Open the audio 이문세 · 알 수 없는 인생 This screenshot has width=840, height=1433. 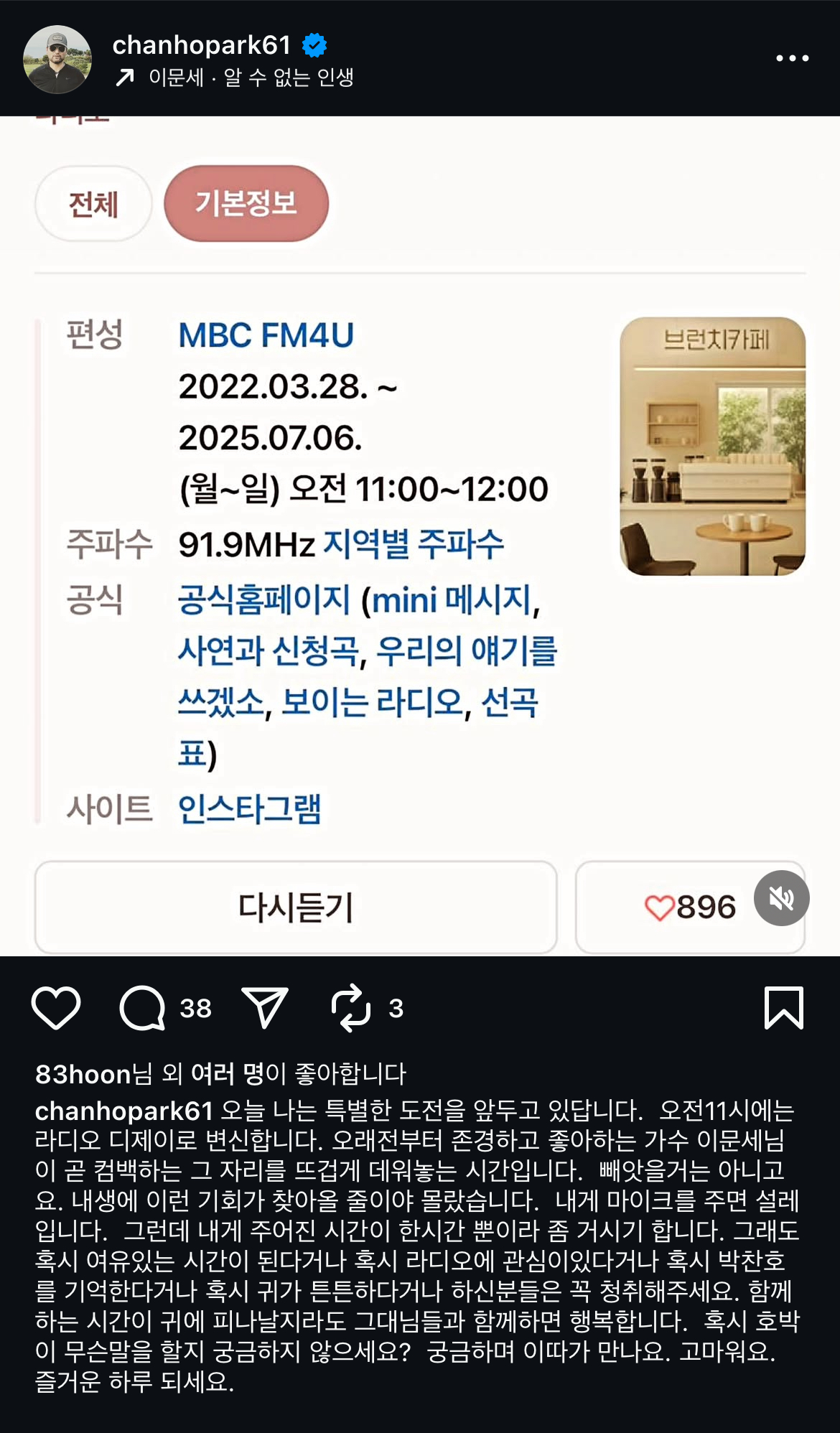(235, 77)
